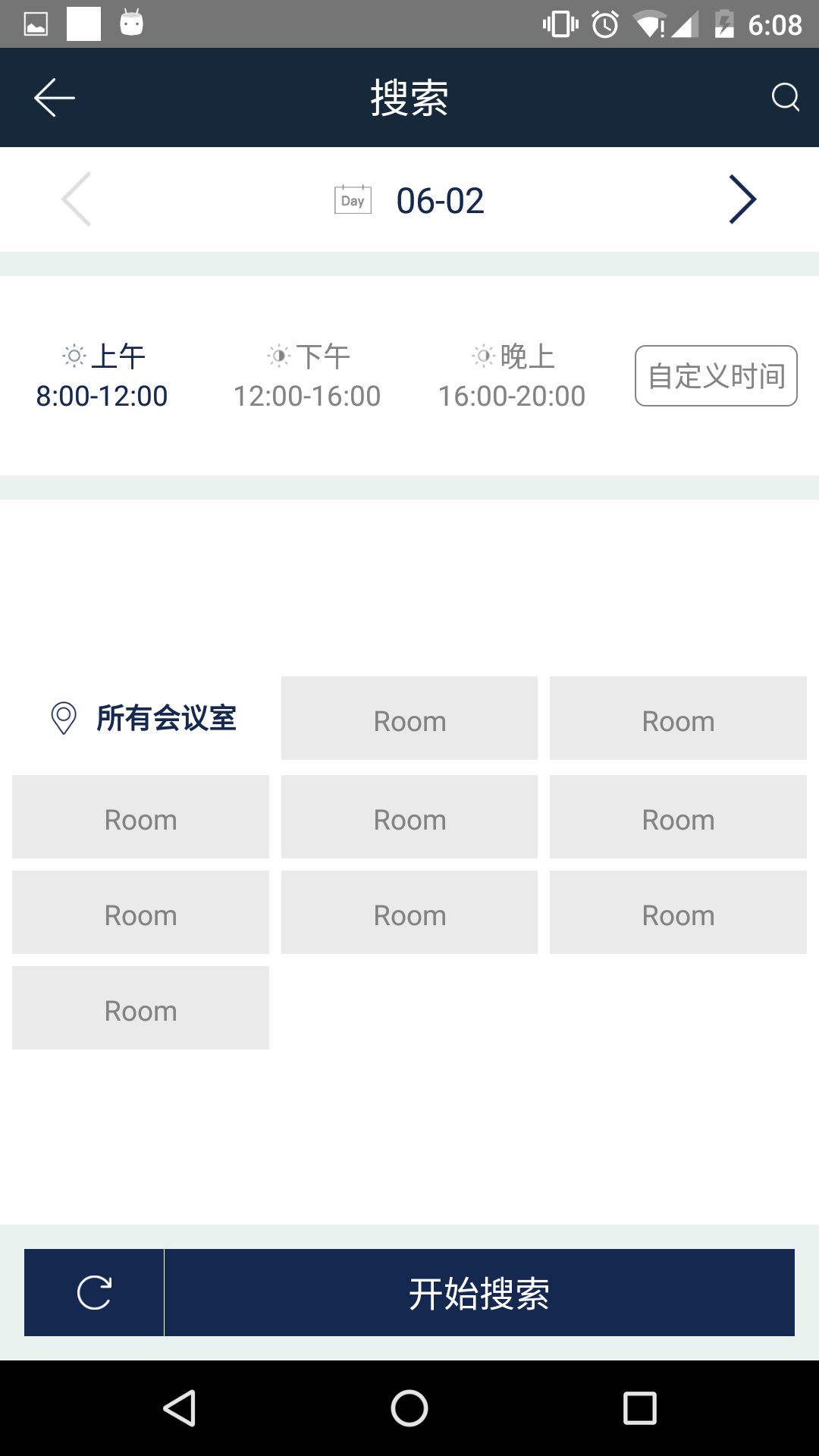Advance to the next date

[742, 199]
